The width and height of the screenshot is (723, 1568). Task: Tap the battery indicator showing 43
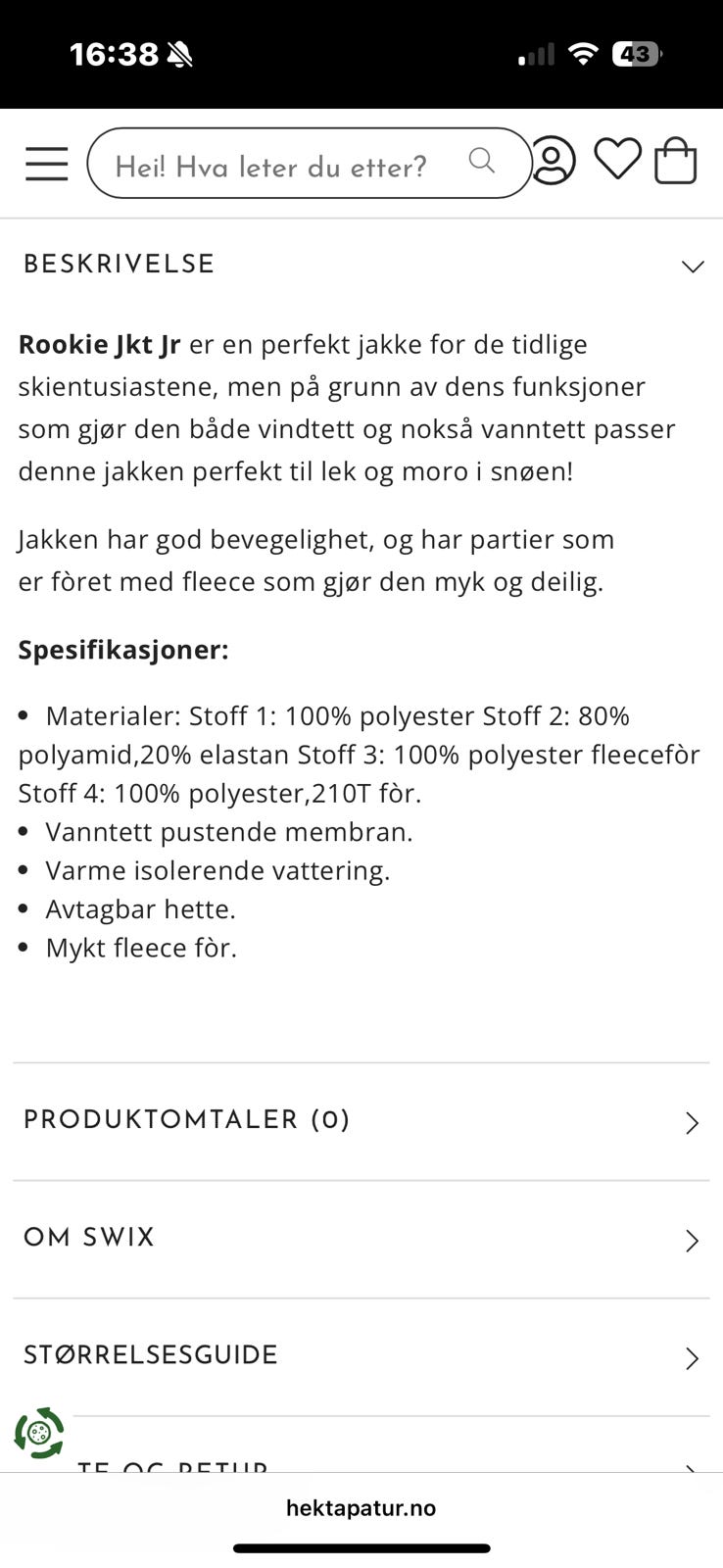(637, 53)
